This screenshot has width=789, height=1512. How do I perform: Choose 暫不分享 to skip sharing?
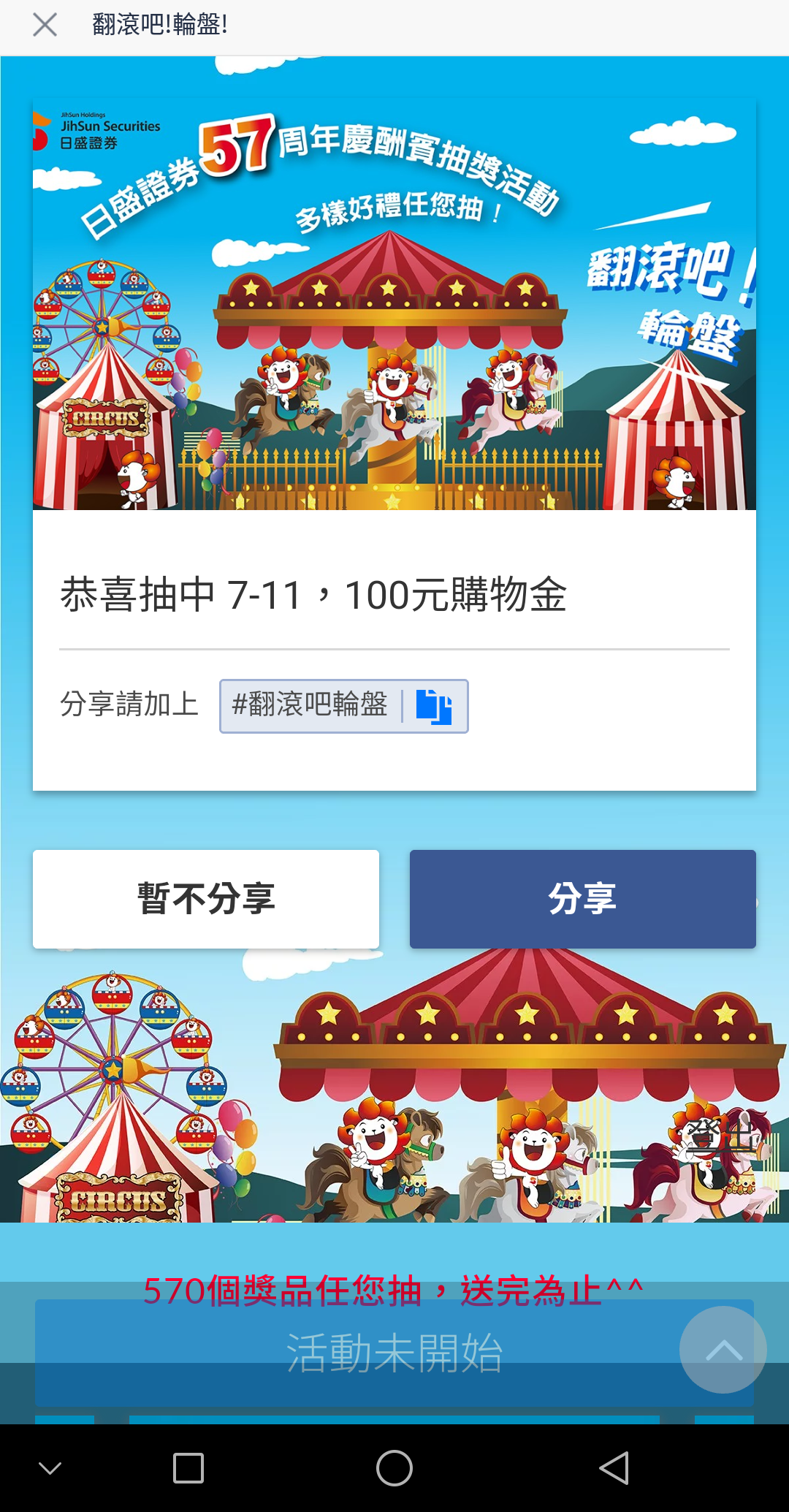pos(206,899)
